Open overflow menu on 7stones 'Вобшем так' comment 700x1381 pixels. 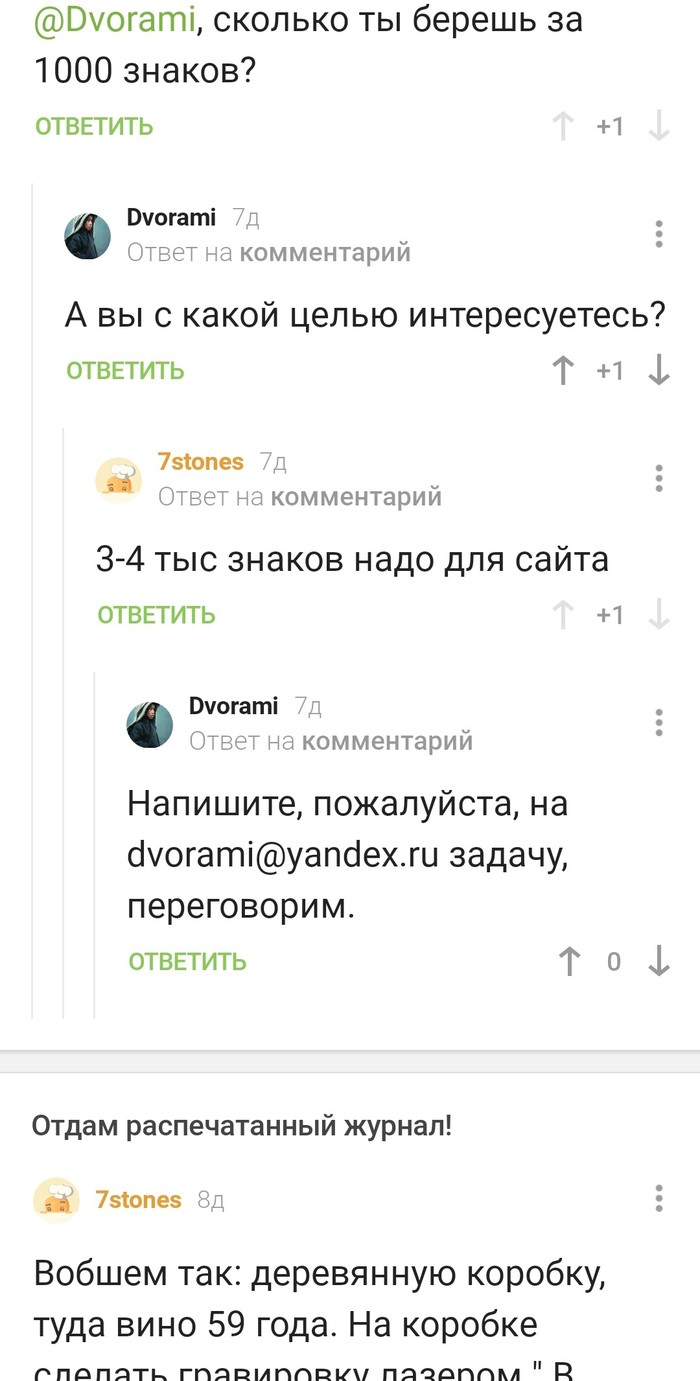[x=659, y=1198]
